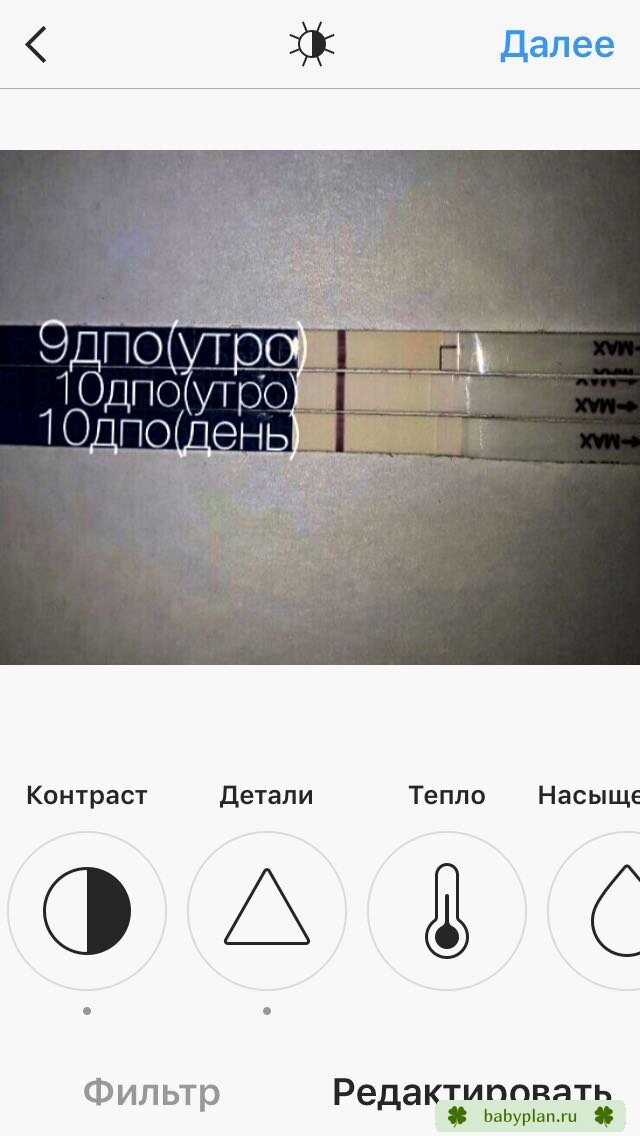The width and height of the screenshot is (640, 1136).
Task: Tap the photo preview being edited
Action: (320, 406)
